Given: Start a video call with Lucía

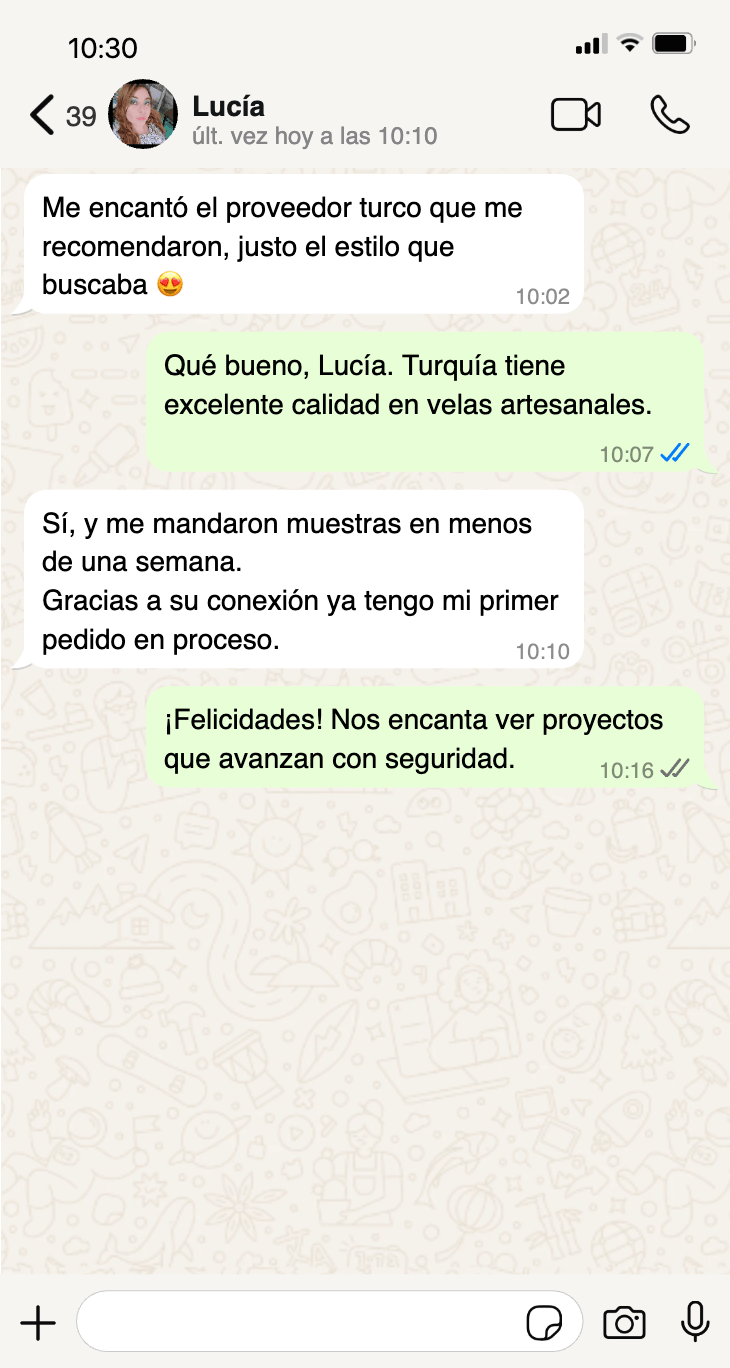Looking at the screenshot, I should [576, 115].
